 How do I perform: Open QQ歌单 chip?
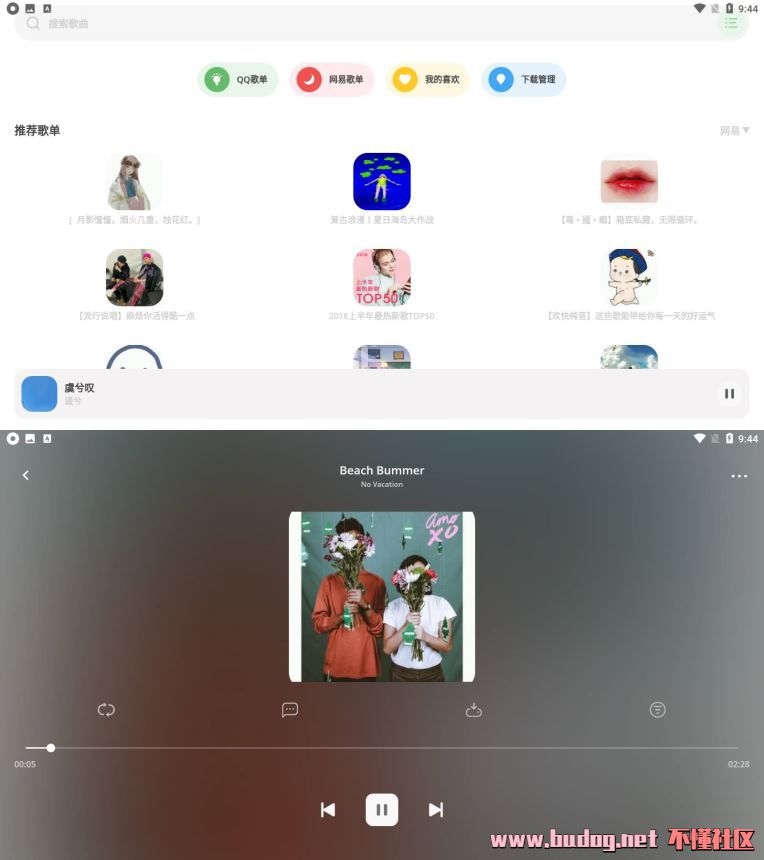coord(238,80)
